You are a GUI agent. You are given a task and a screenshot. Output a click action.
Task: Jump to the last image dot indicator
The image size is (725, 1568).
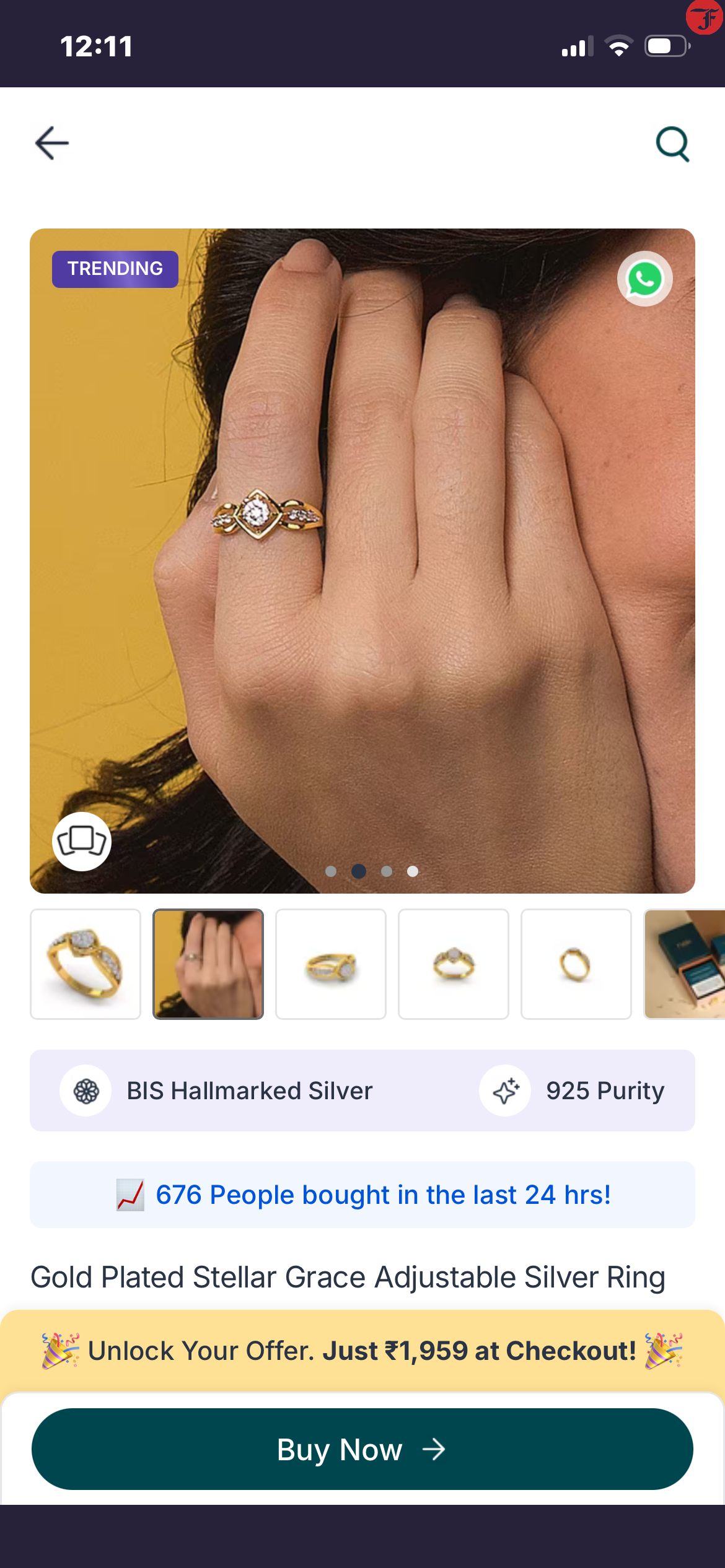[413, 871]
